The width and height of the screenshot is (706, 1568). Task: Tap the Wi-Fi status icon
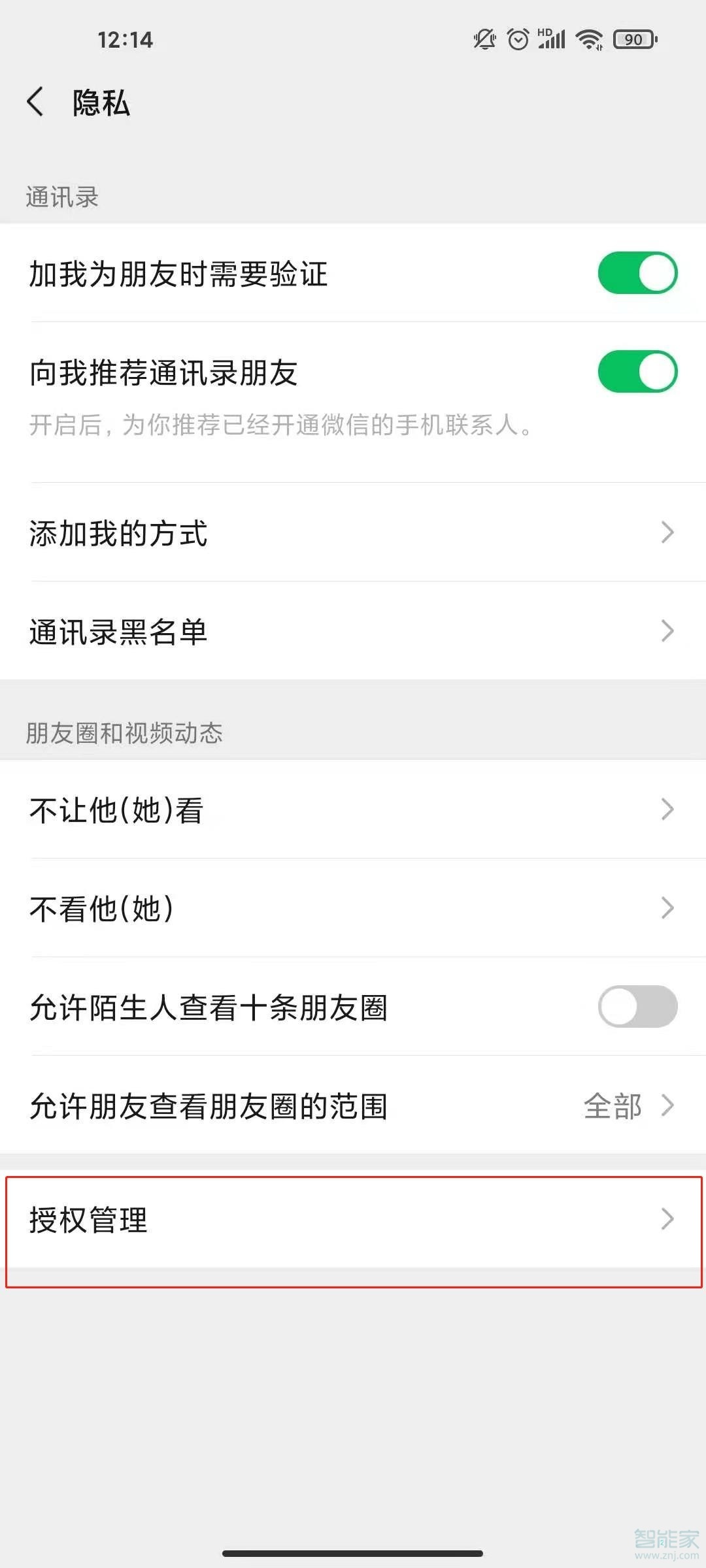(x=589, y=39)
